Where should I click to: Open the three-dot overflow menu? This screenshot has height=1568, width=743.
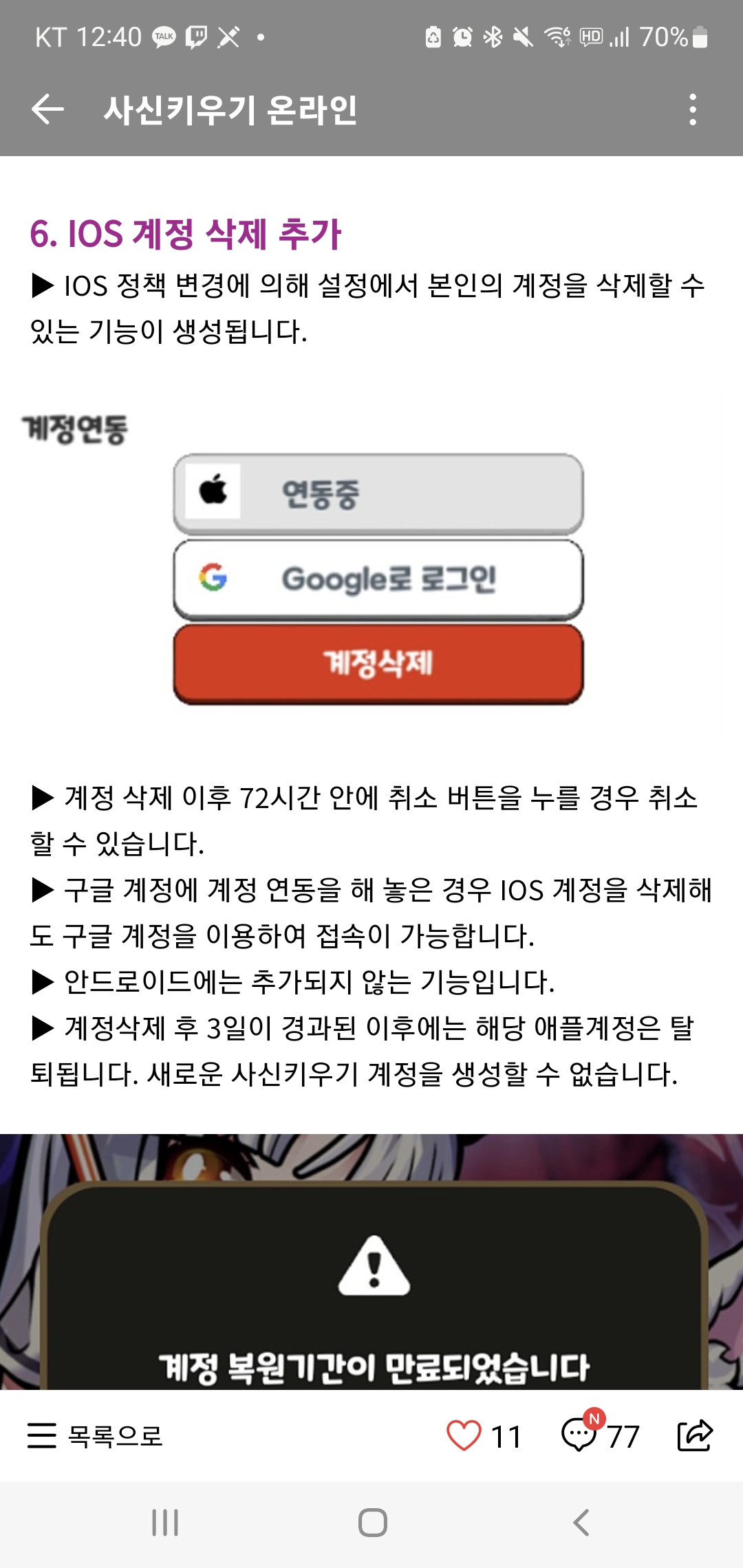(692, 109)
